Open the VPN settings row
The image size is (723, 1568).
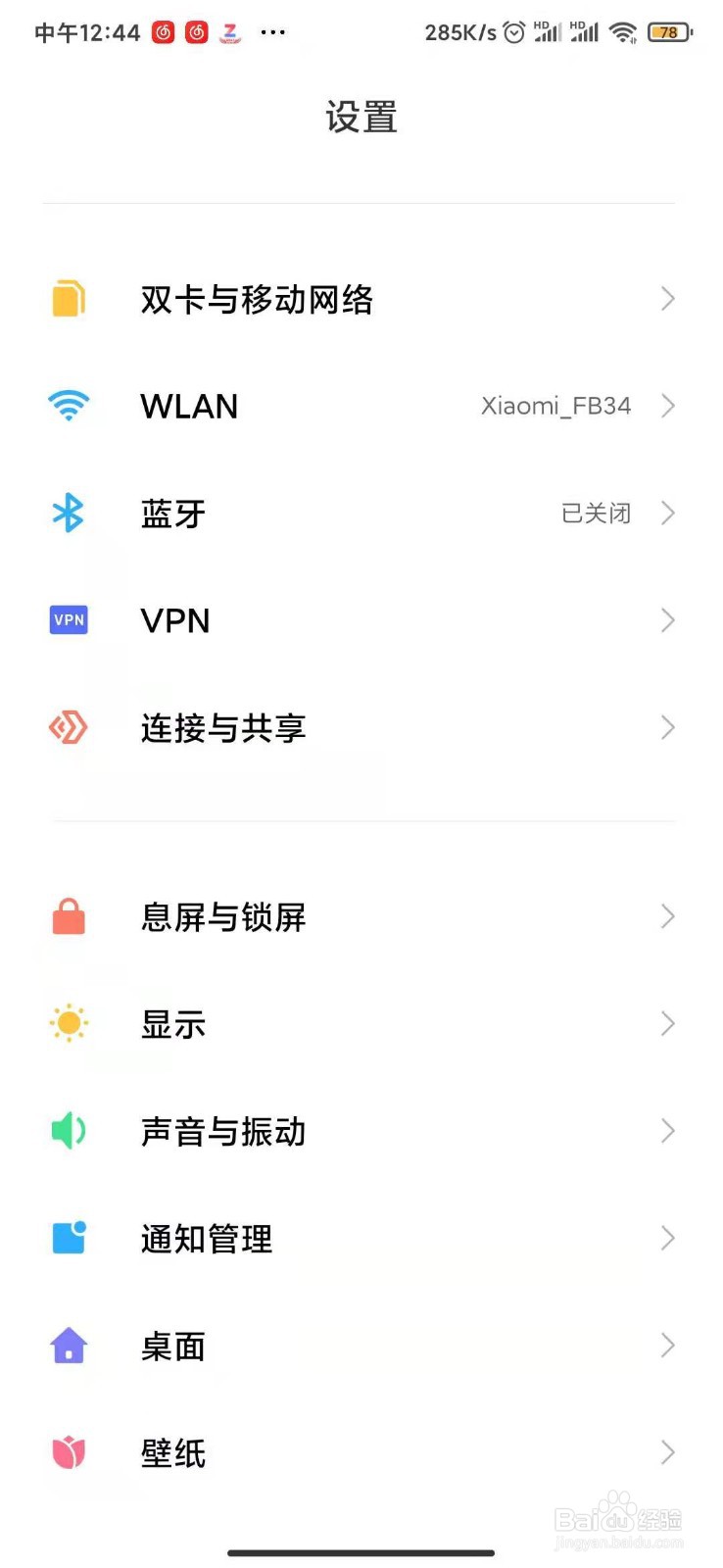[176, 620]
